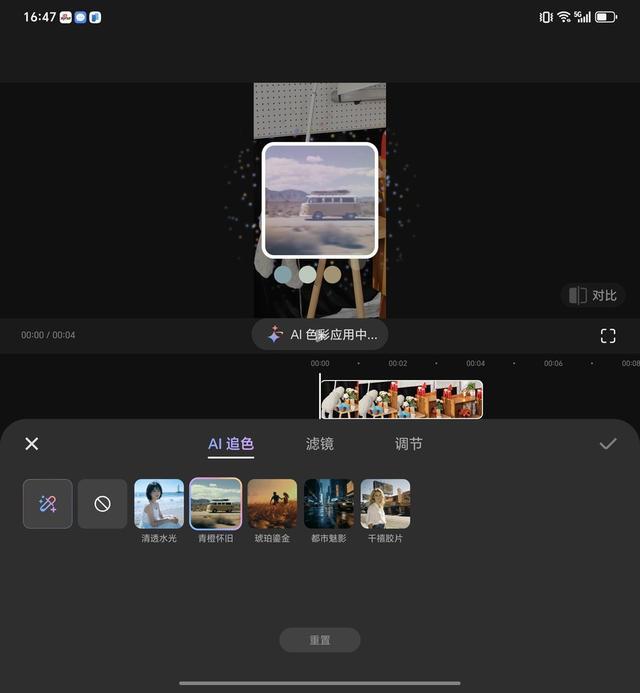The width and height of the screenshot is (640, 693).
Task: Select the video clip in the timeline
Action: tap(401, 400)
